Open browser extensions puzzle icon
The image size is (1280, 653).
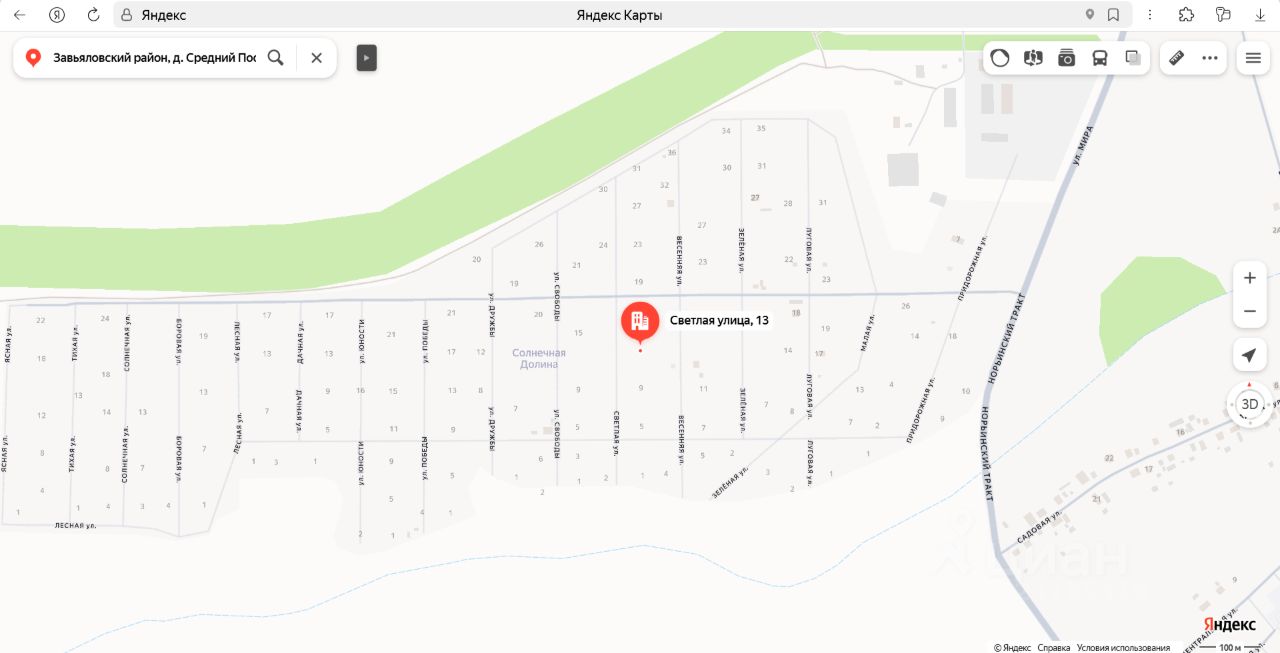pyautogui.click(x=1186, y=15)
